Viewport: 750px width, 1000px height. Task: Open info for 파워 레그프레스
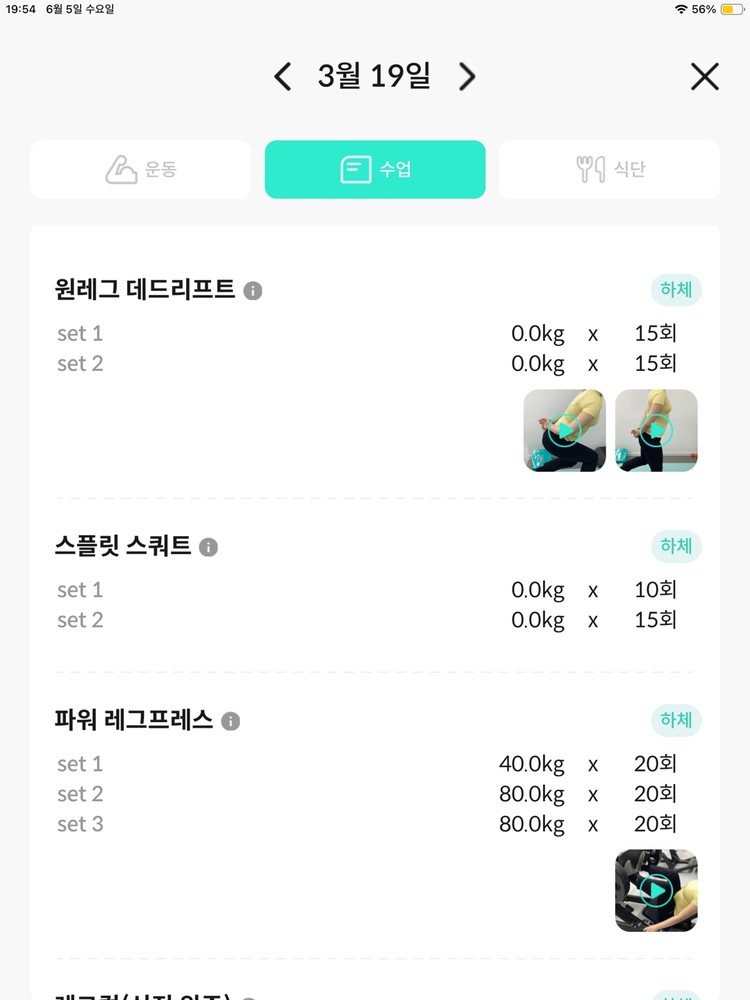pos(231,721)
